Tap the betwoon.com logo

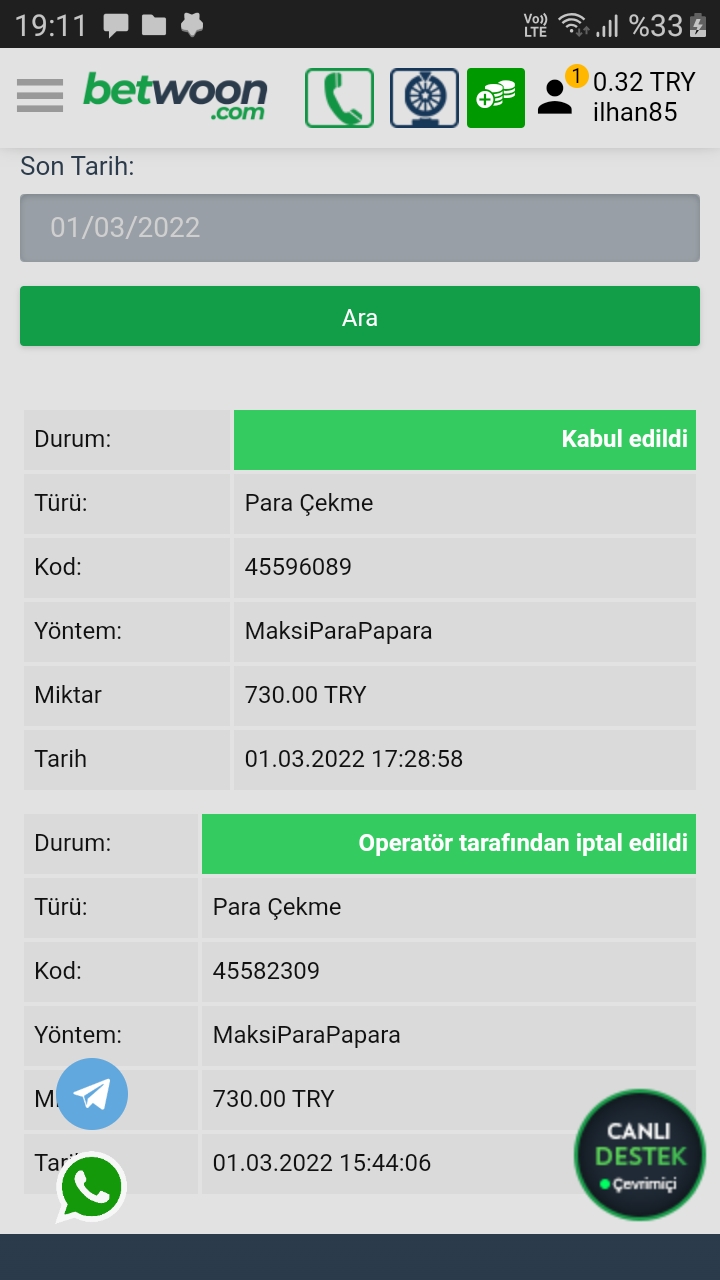coord(175,96)
